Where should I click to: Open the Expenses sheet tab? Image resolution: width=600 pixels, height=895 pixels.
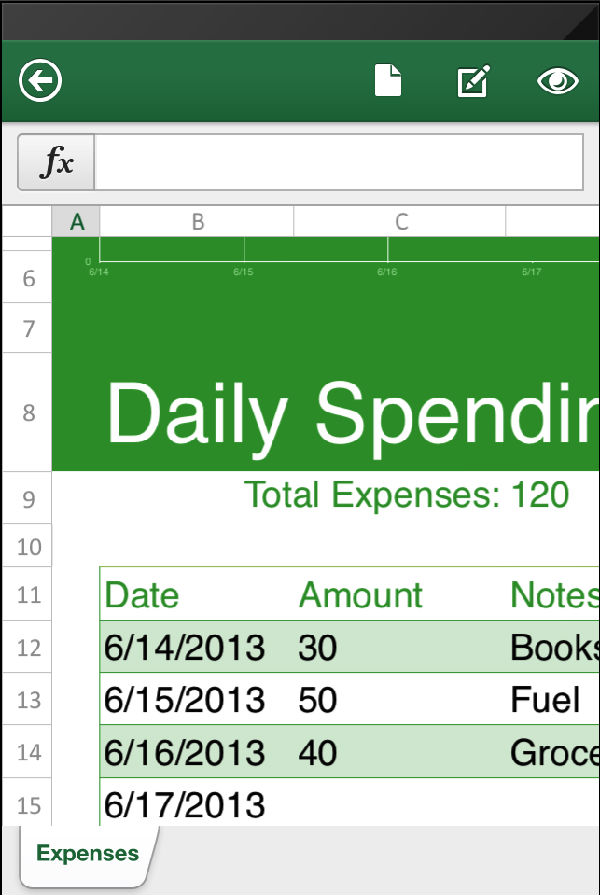click(87, 854)
